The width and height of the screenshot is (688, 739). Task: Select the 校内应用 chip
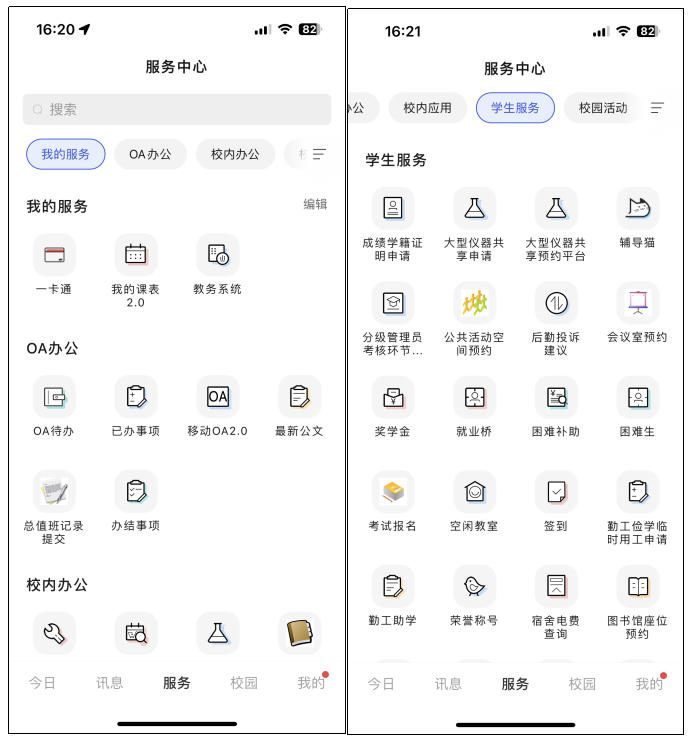click(x=428, y=108)
